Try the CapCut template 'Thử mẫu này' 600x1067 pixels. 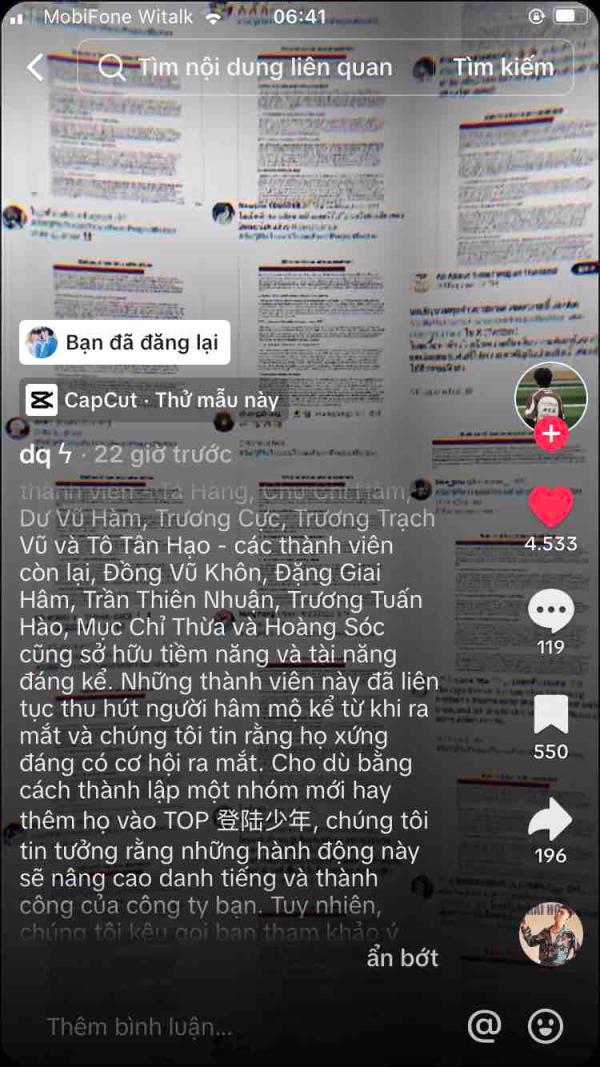(x=152, y=400)
